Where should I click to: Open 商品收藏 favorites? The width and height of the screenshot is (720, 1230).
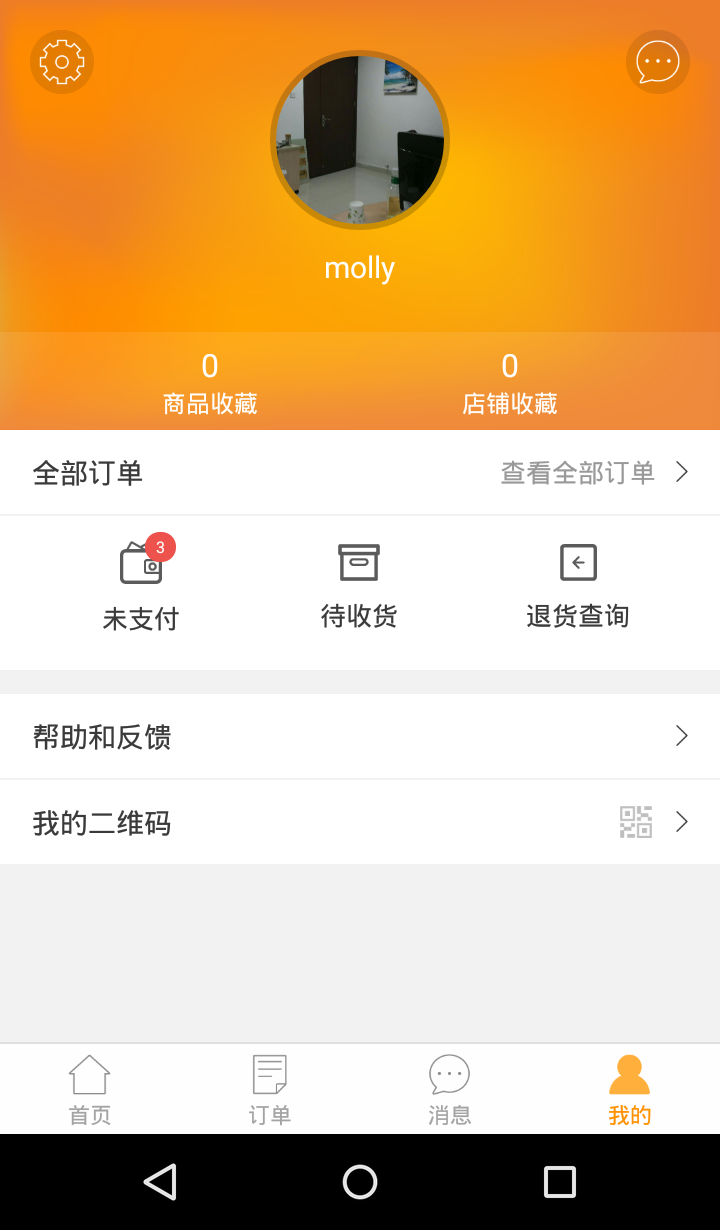(x=210, y=383)
